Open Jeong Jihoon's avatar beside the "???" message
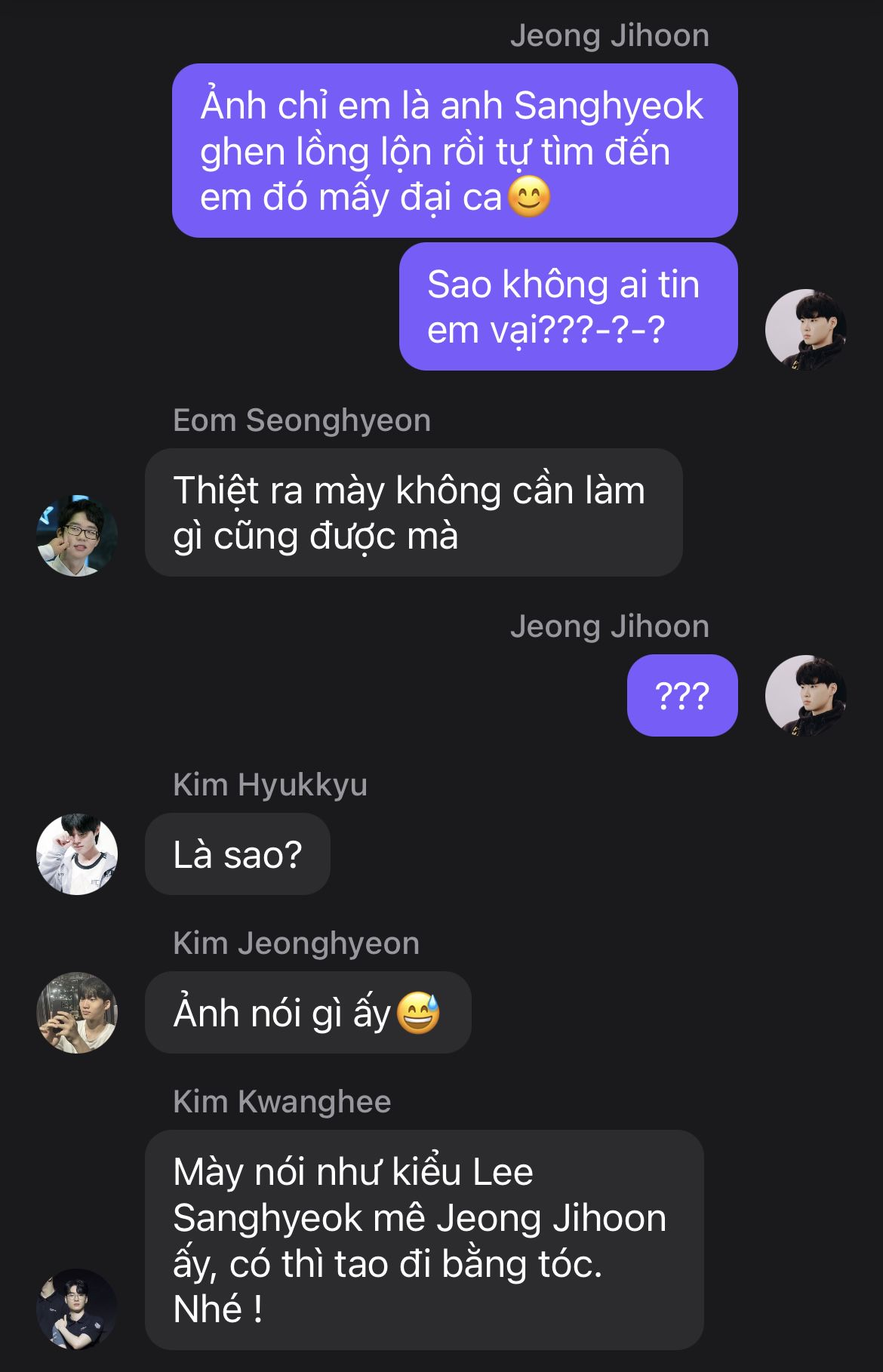Screen dimensions: 883x1372 pos(805,695)
